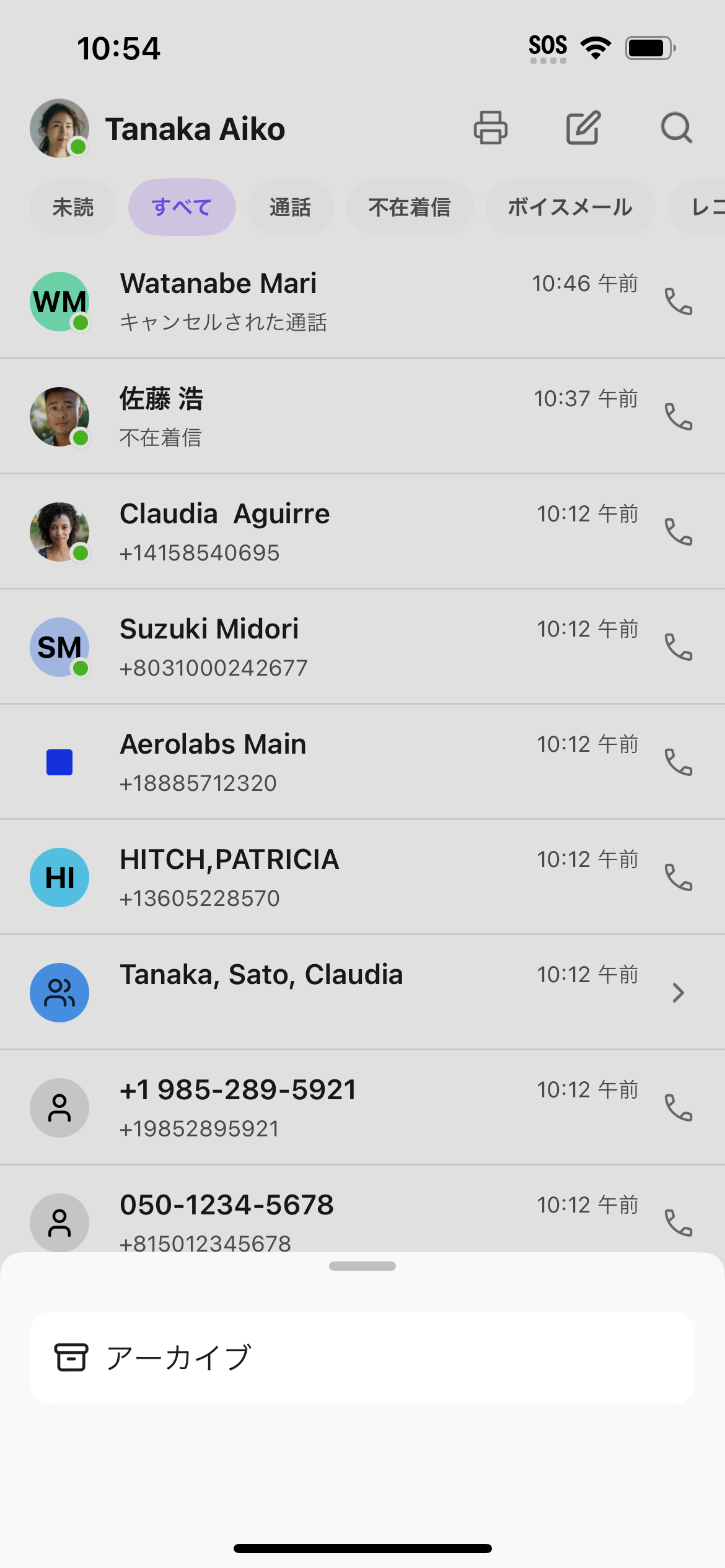Start a new call with the compose icon
725x1568 pixels.
[x=582, y=129]
